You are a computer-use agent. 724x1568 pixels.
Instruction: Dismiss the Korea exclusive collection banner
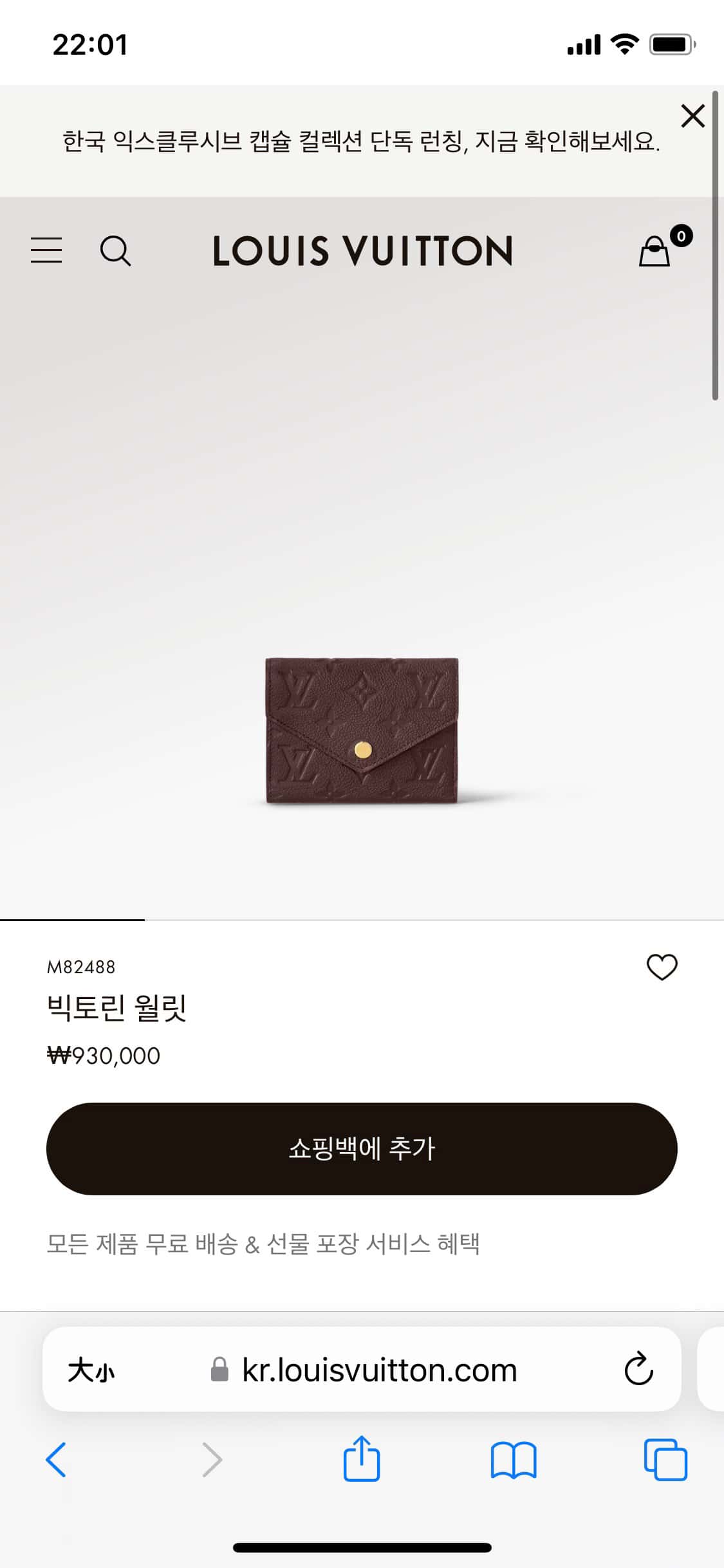pos(692,117)
